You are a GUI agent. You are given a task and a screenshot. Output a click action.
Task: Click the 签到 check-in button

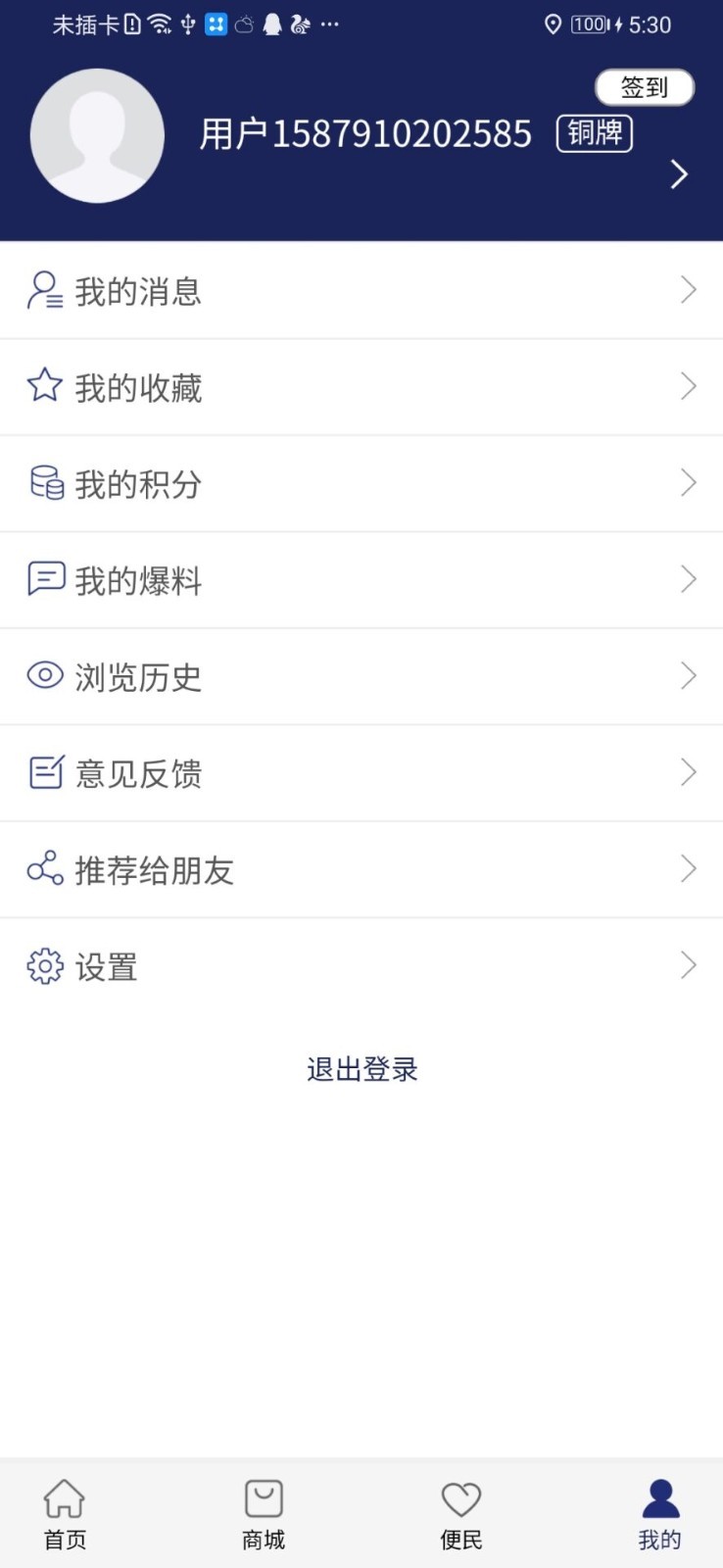tap(644, 87)
